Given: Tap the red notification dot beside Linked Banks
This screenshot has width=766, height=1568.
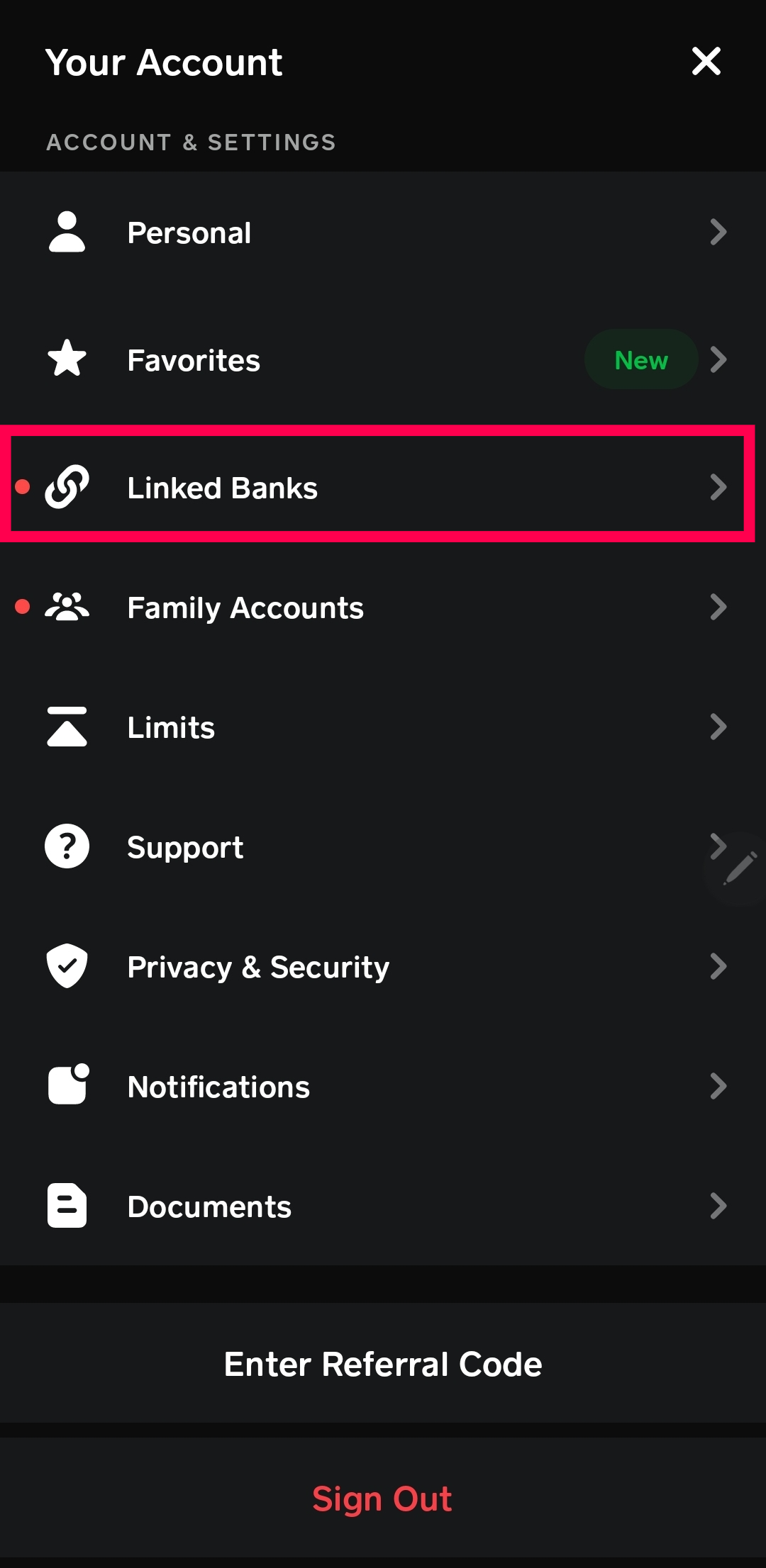Looking at the screenshot, I should coord(22,486).
